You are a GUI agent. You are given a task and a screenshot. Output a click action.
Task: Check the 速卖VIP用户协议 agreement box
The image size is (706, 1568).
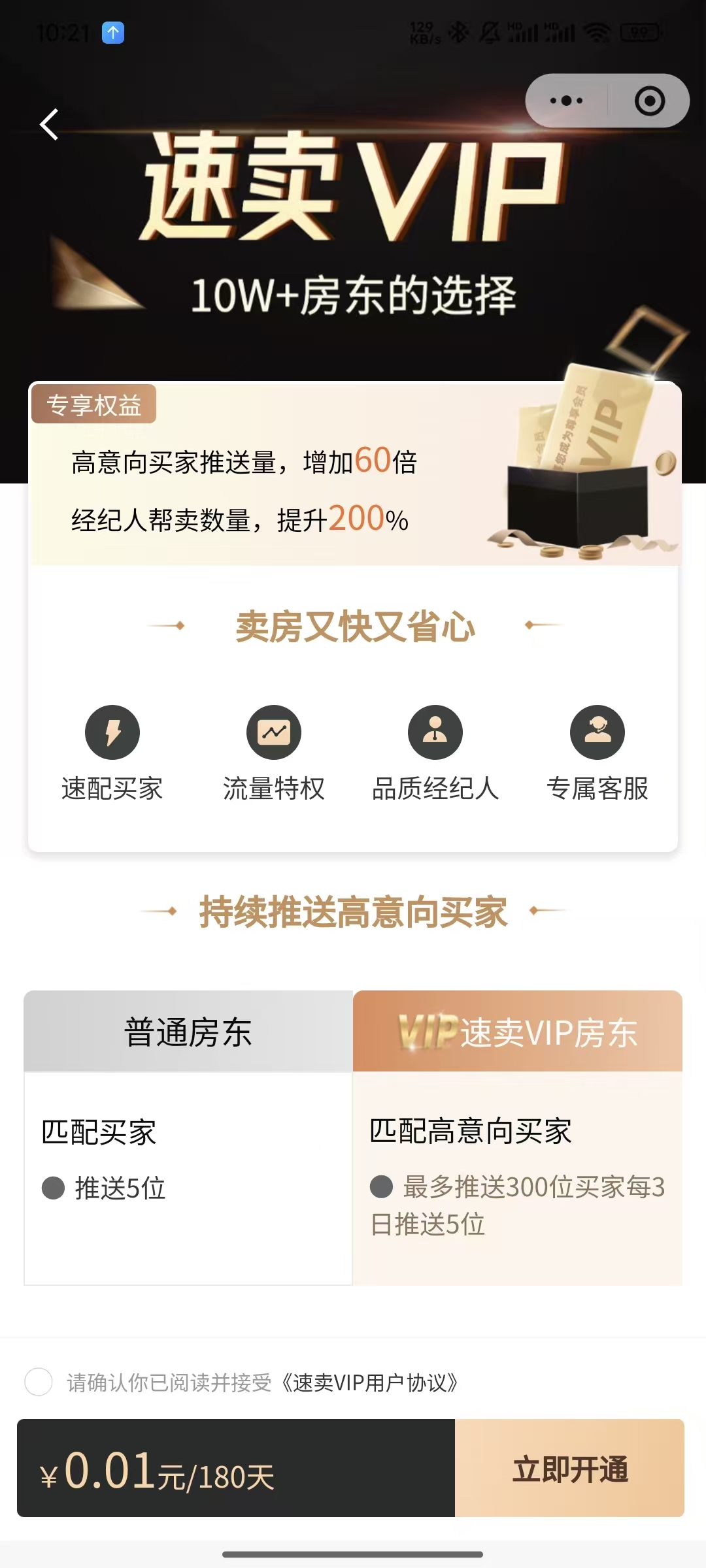[39, 1382]
